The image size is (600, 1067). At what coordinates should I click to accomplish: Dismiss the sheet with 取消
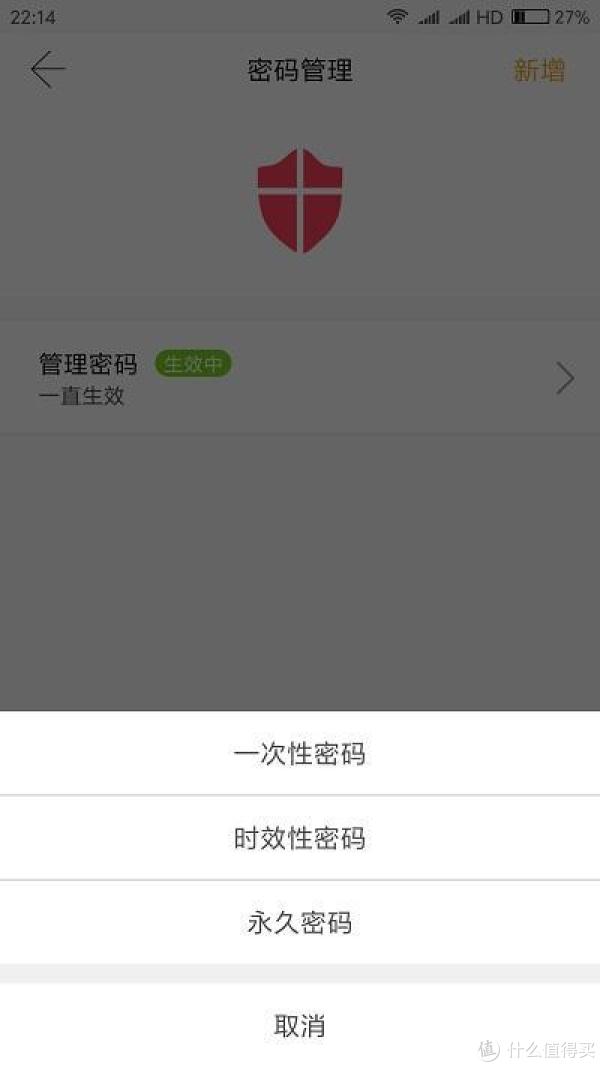[x=300, y=1026]
